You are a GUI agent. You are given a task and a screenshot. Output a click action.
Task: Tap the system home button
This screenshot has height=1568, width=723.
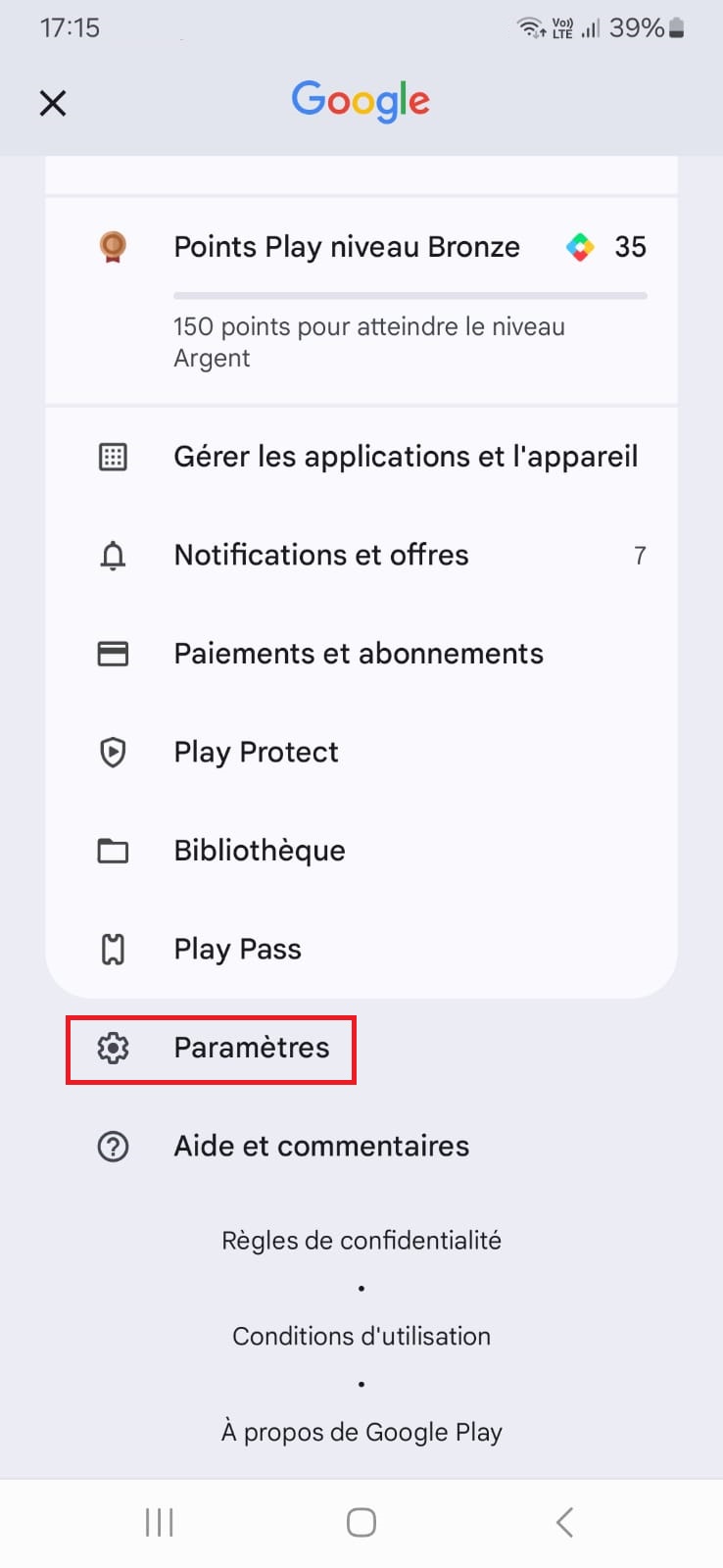[361, 1522]
